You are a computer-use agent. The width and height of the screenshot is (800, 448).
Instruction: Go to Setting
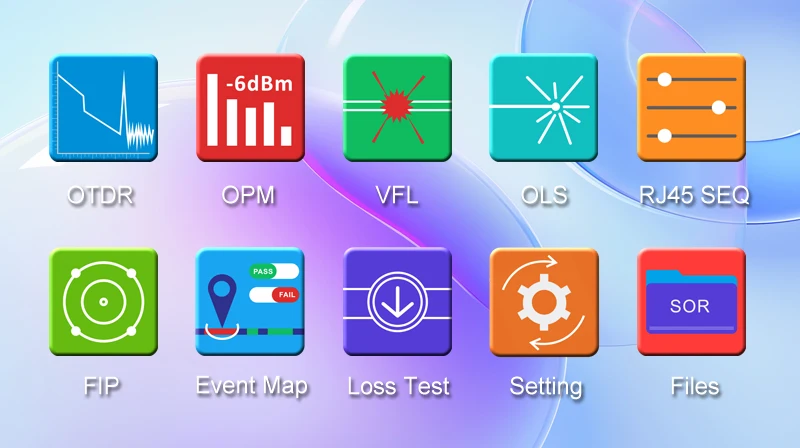[x=543, y=302]
